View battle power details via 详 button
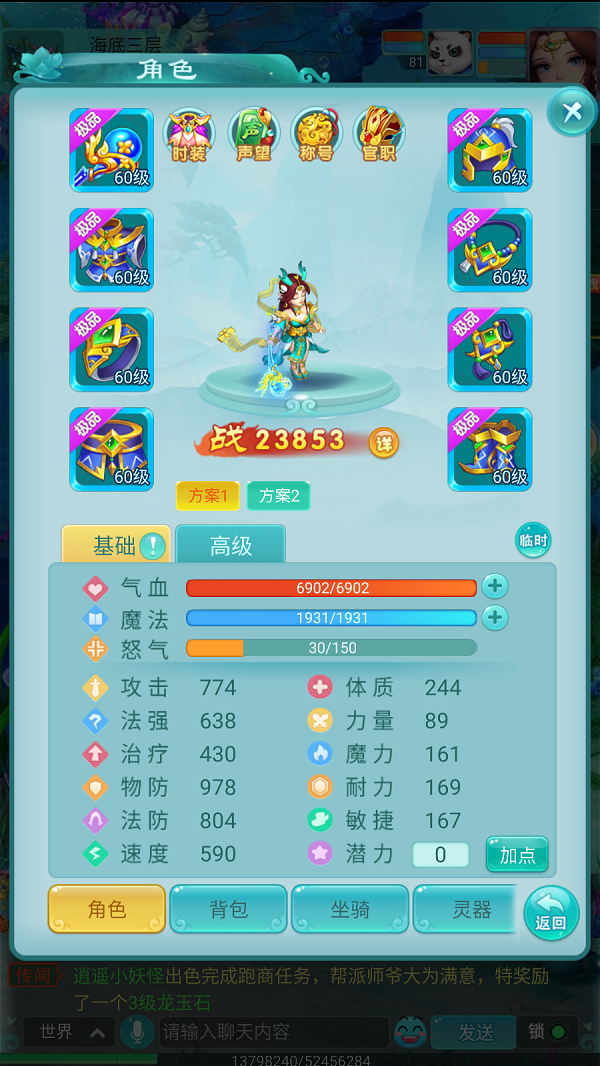 click(x=383, y=441)
